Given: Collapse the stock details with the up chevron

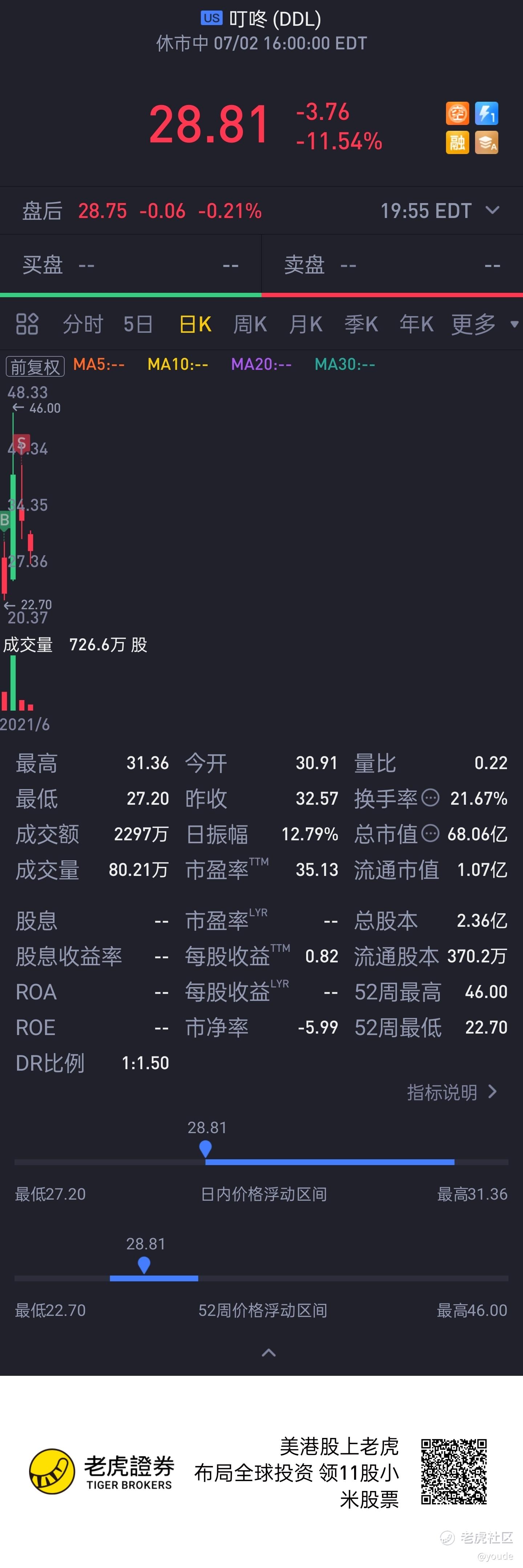Looking at the screenshot, I should (268, 1353).
